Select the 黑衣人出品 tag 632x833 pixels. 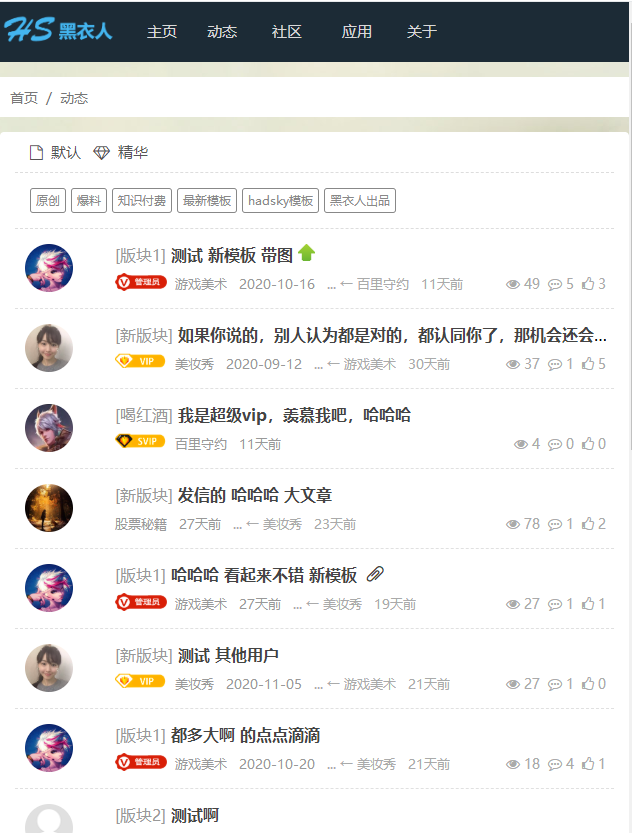(360, 201)
